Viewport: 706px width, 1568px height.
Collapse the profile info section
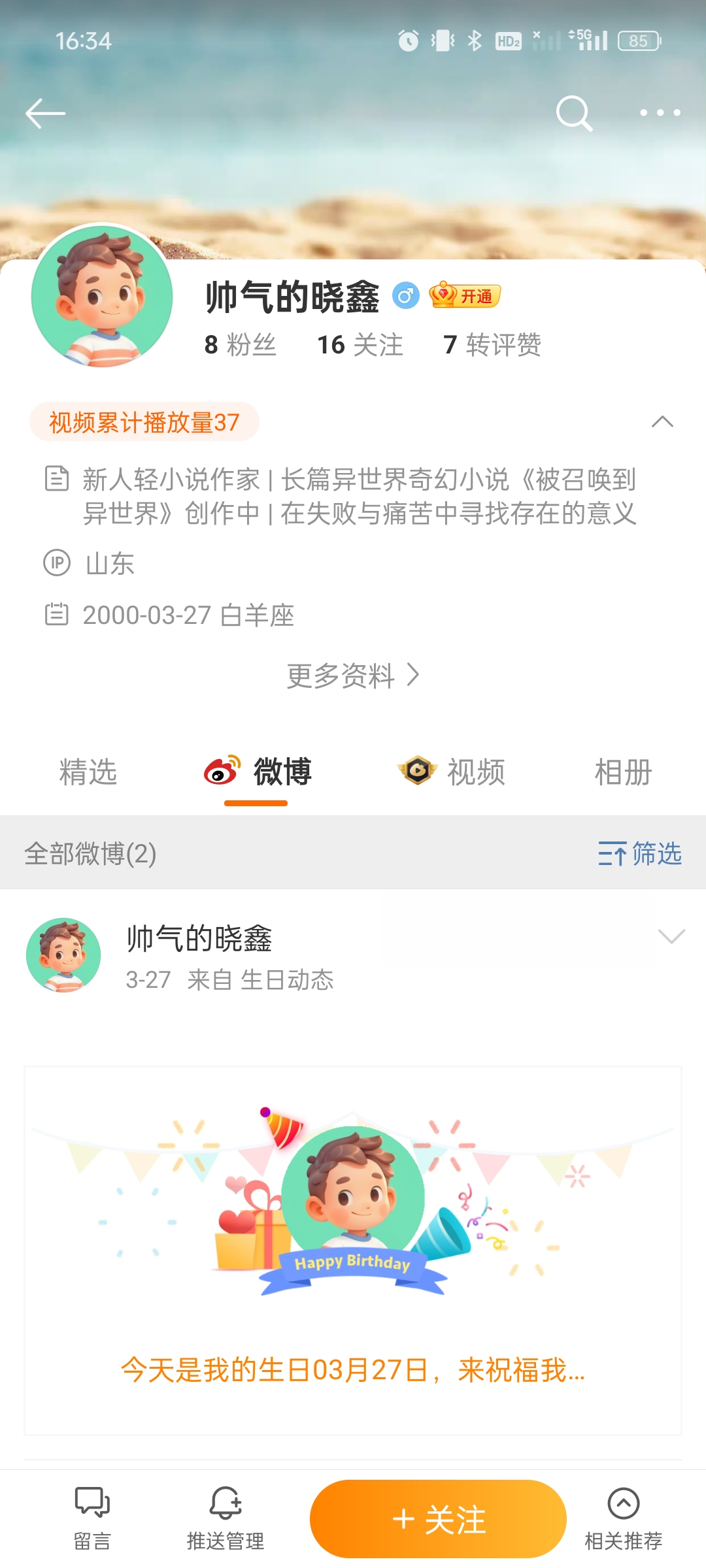click(662, 422)
